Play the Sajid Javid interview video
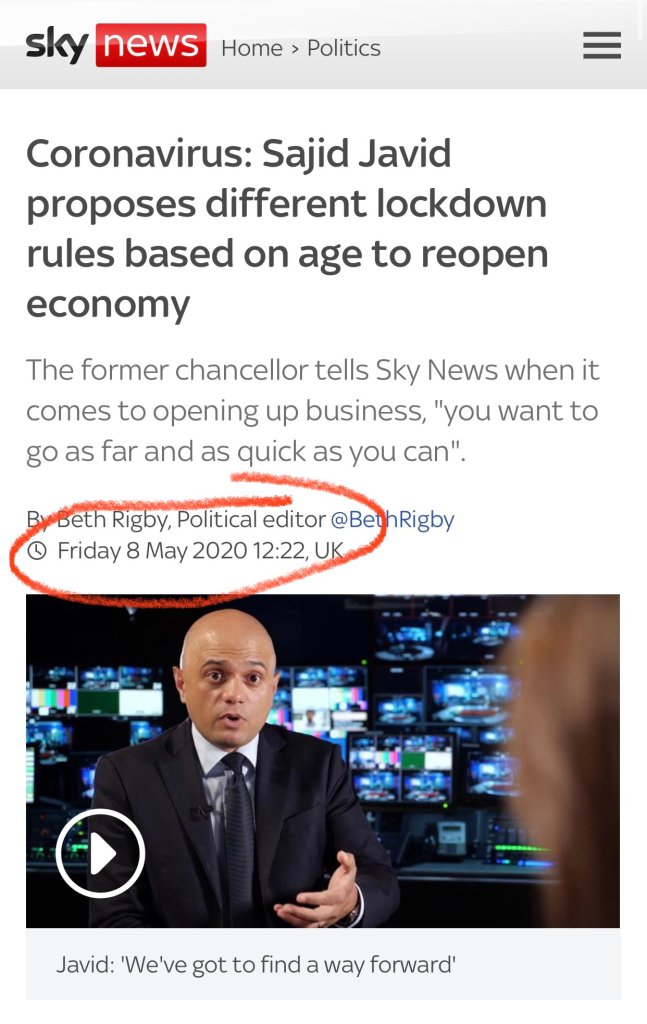Screen dimensions: 647x1024 tap(100, 853)
